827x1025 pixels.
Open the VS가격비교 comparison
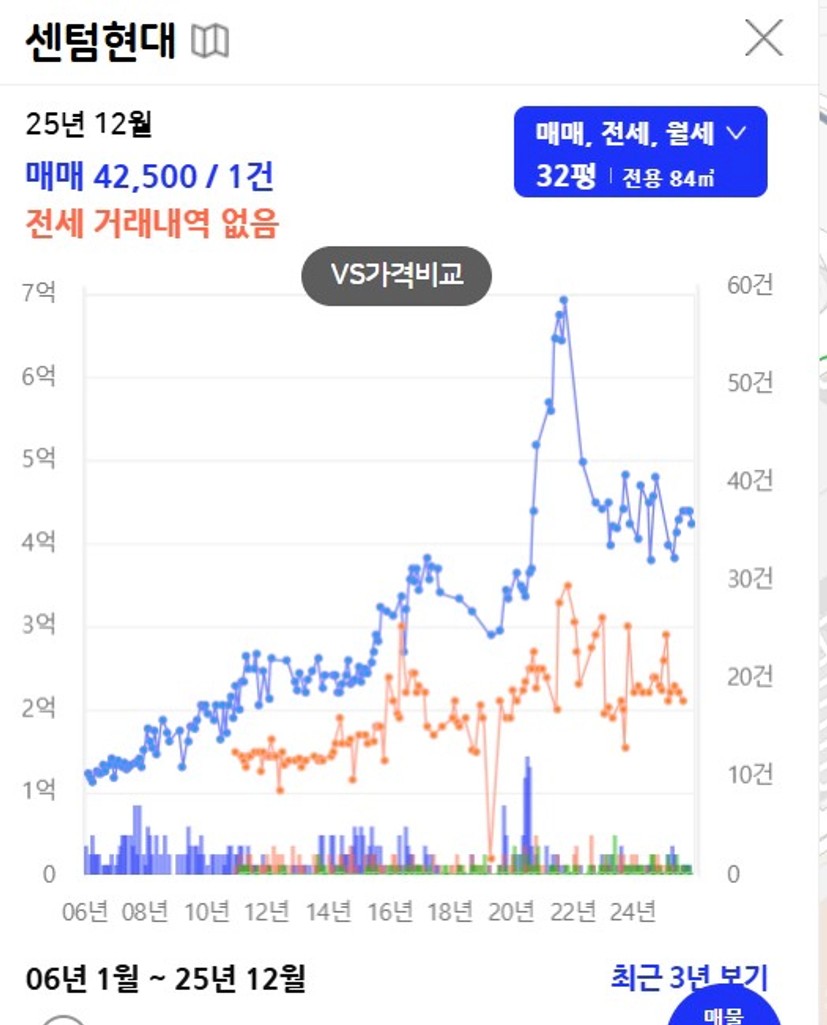[x=396, y=275]
